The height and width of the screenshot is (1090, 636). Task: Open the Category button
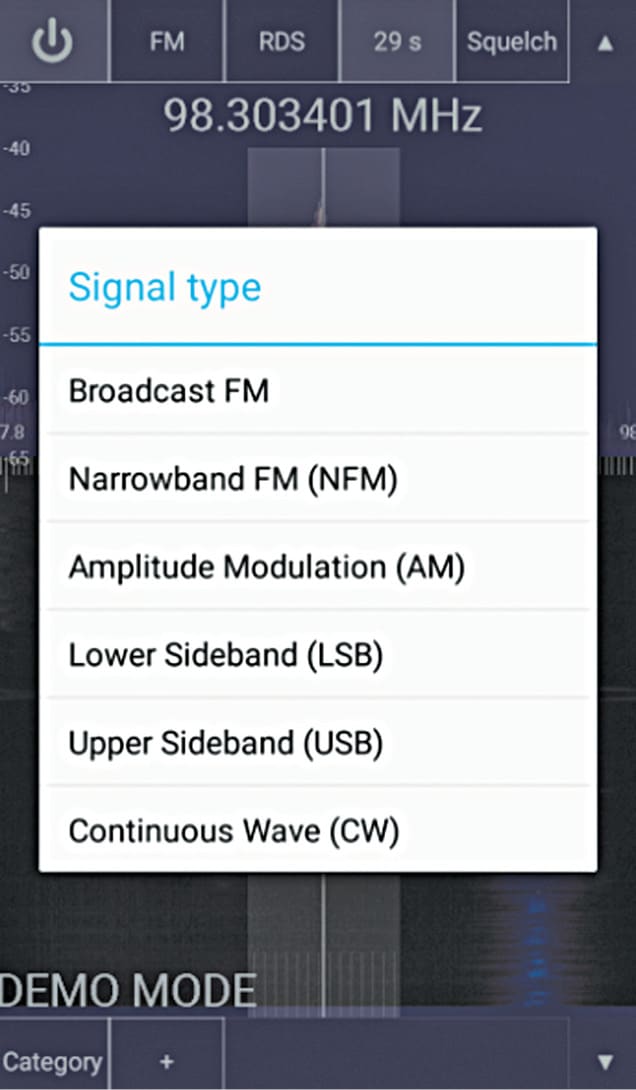click(53, 1061)
